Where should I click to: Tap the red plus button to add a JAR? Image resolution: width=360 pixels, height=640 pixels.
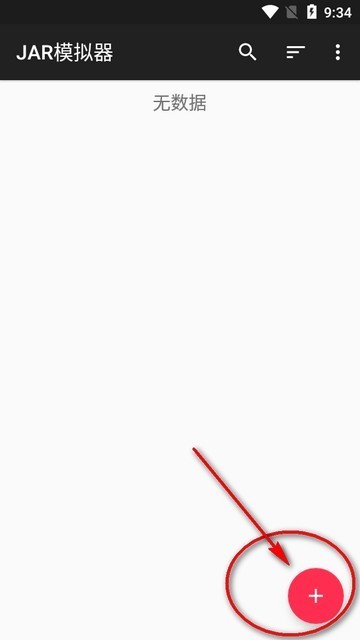click(x=316, y=596)
